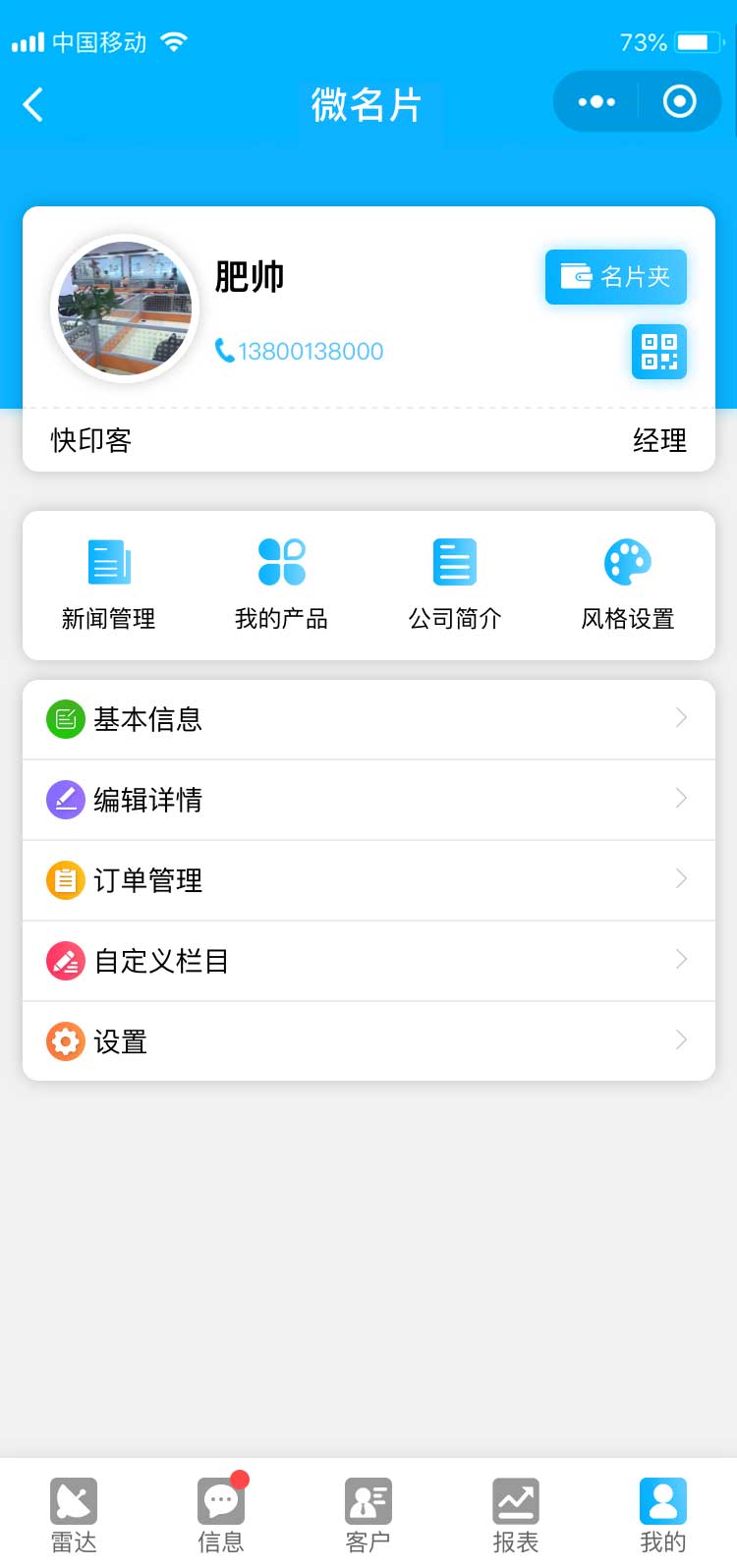Select the 客户 customers icon
Image resolution: width=737 pixels, height=1568 pixels.
point(368,1501)
